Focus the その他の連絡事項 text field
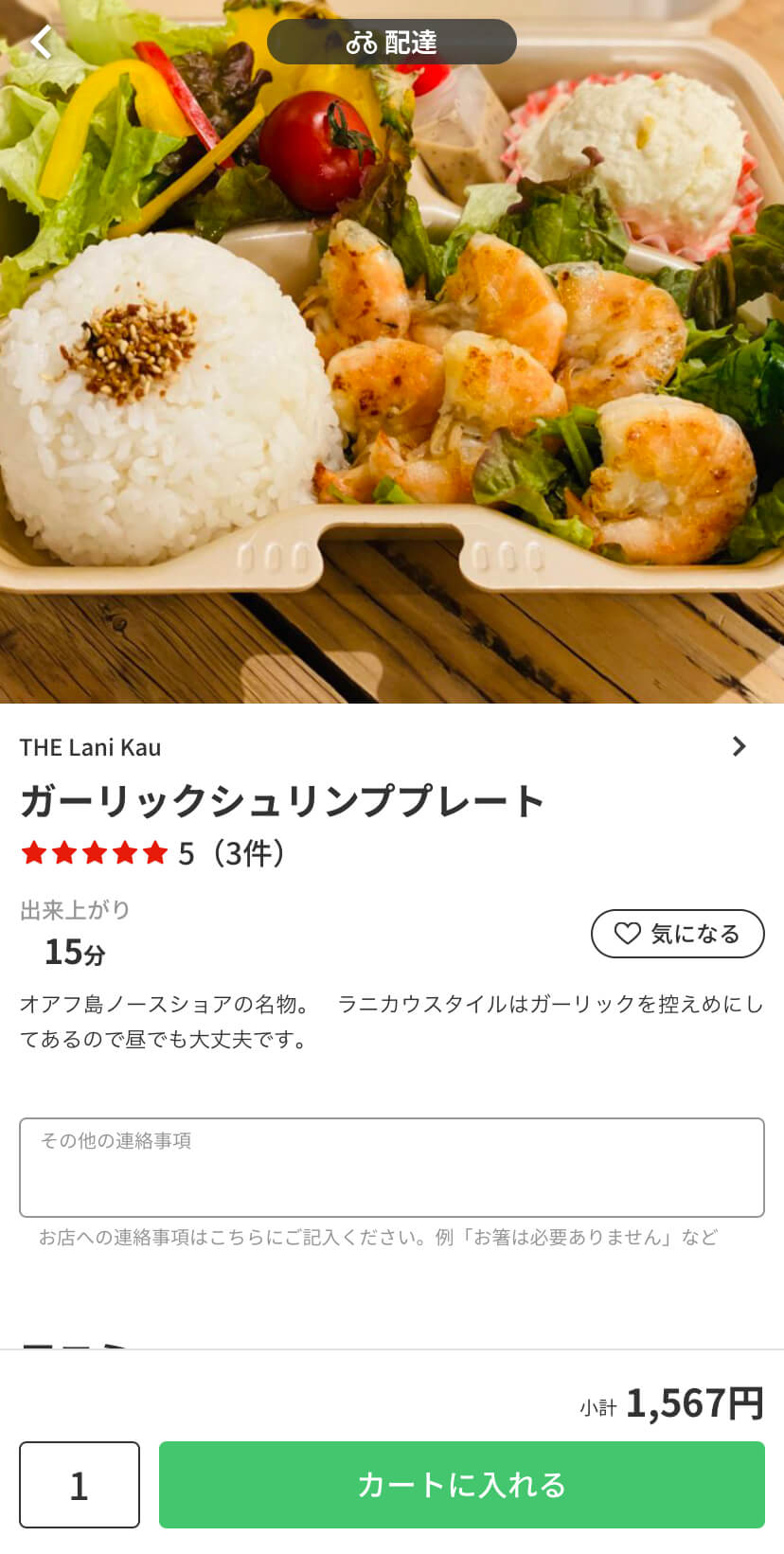Image resolution: width=784 pixels, height=1554 pixels. pos(391,1167)
